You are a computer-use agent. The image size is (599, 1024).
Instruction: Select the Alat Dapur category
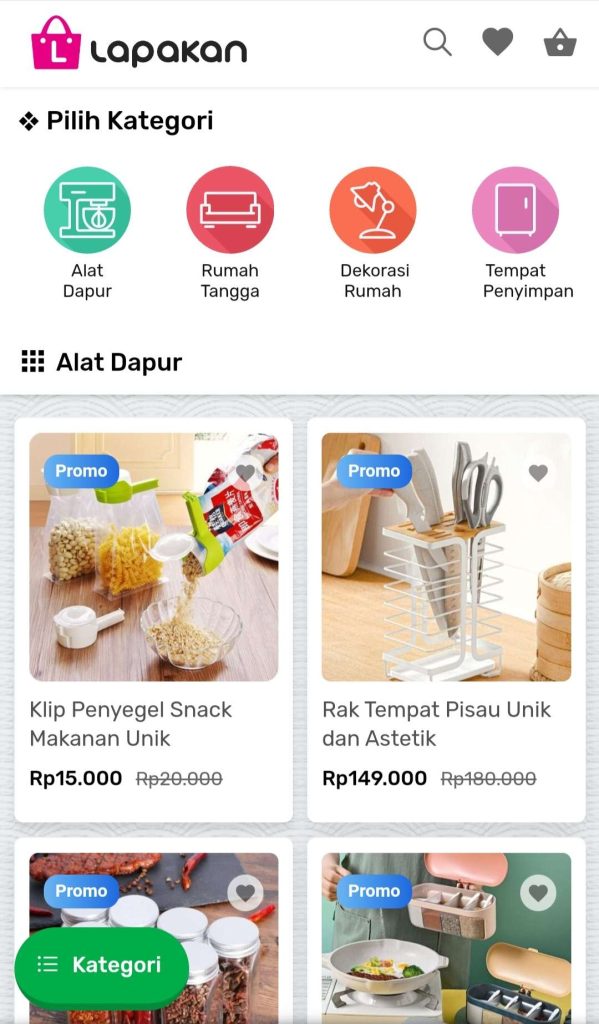(x=87, y=233)
